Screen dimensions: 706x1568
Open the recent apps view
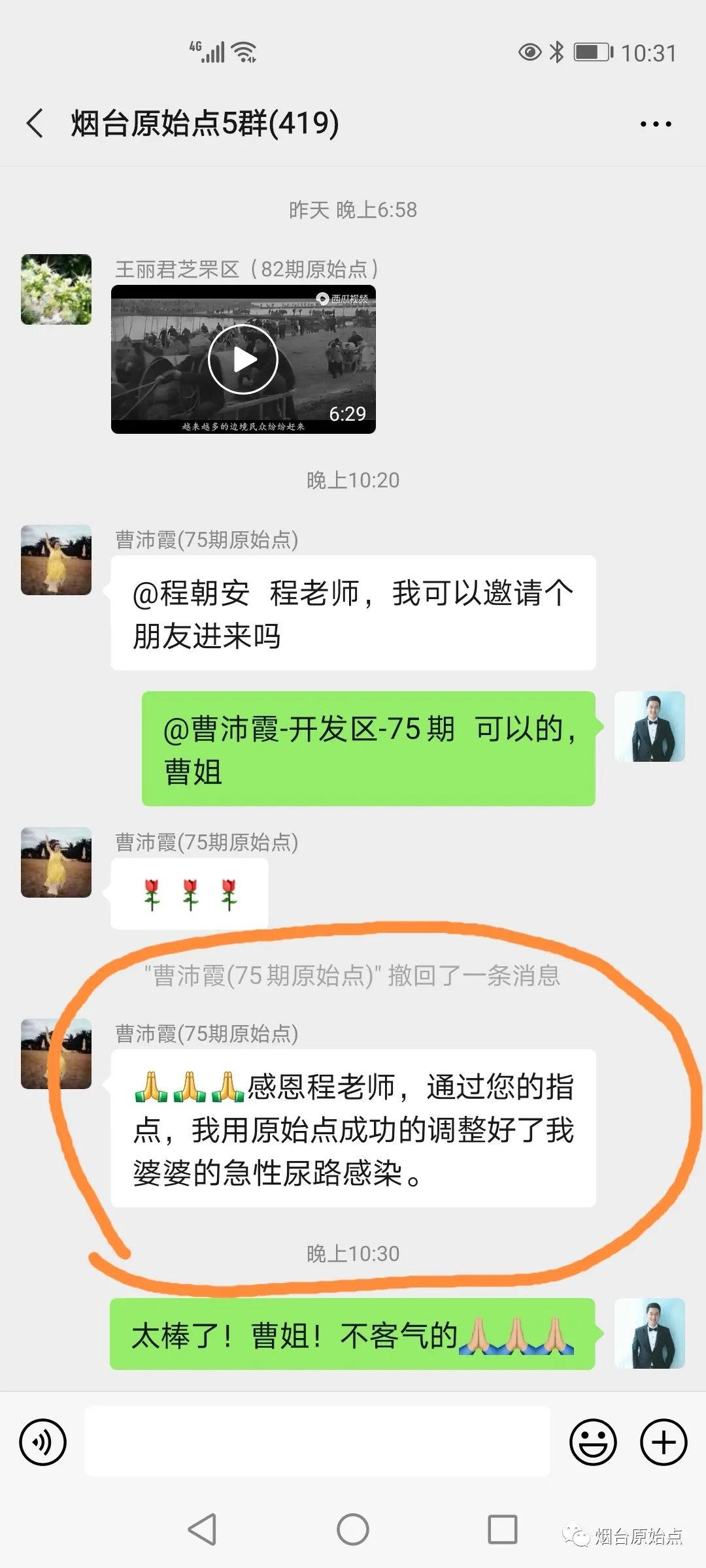pos(503,1529)
